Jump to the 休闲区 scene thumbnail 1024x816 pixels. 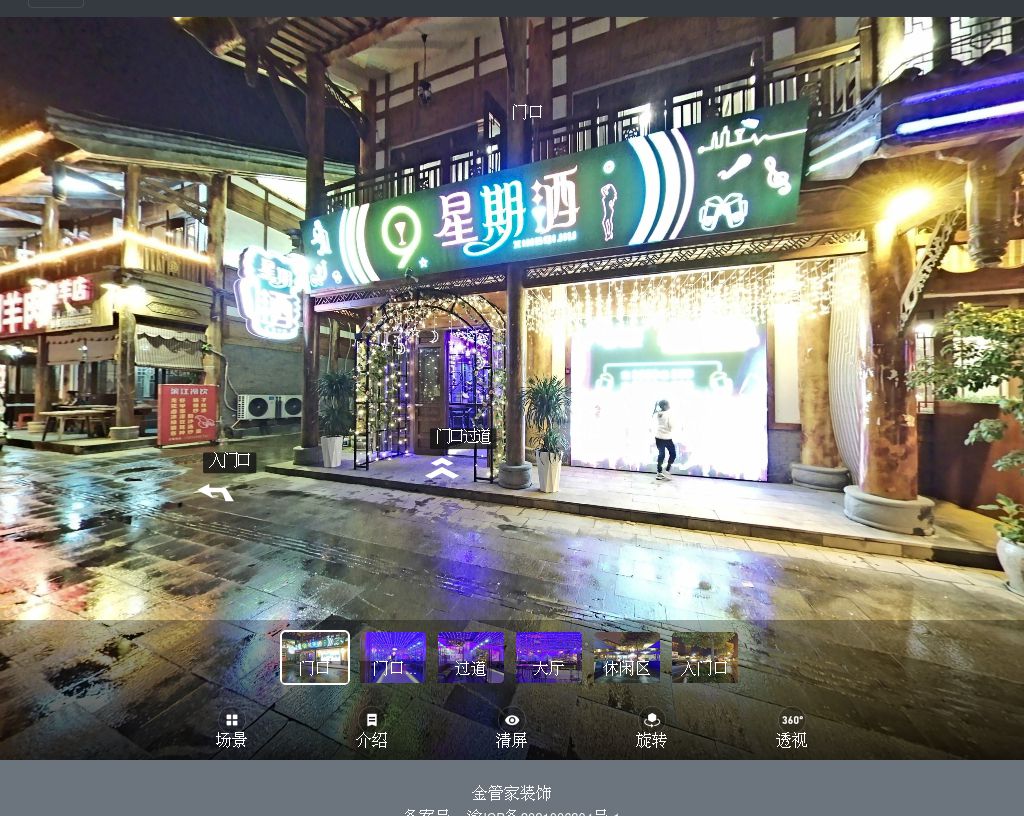pos(627,657)
